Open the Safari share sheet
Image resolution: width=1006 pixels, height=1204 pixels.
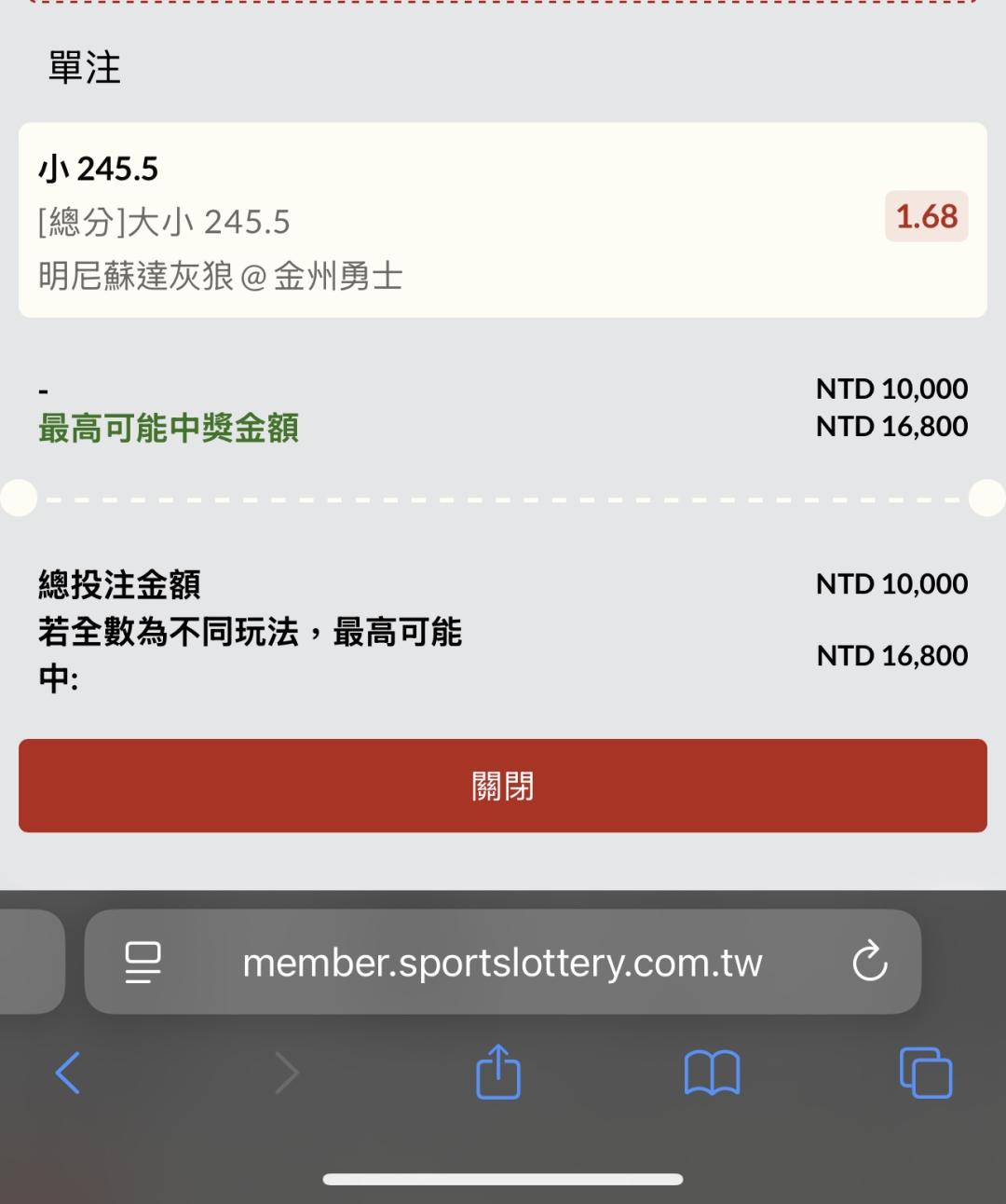click(x=498, y=1073)
